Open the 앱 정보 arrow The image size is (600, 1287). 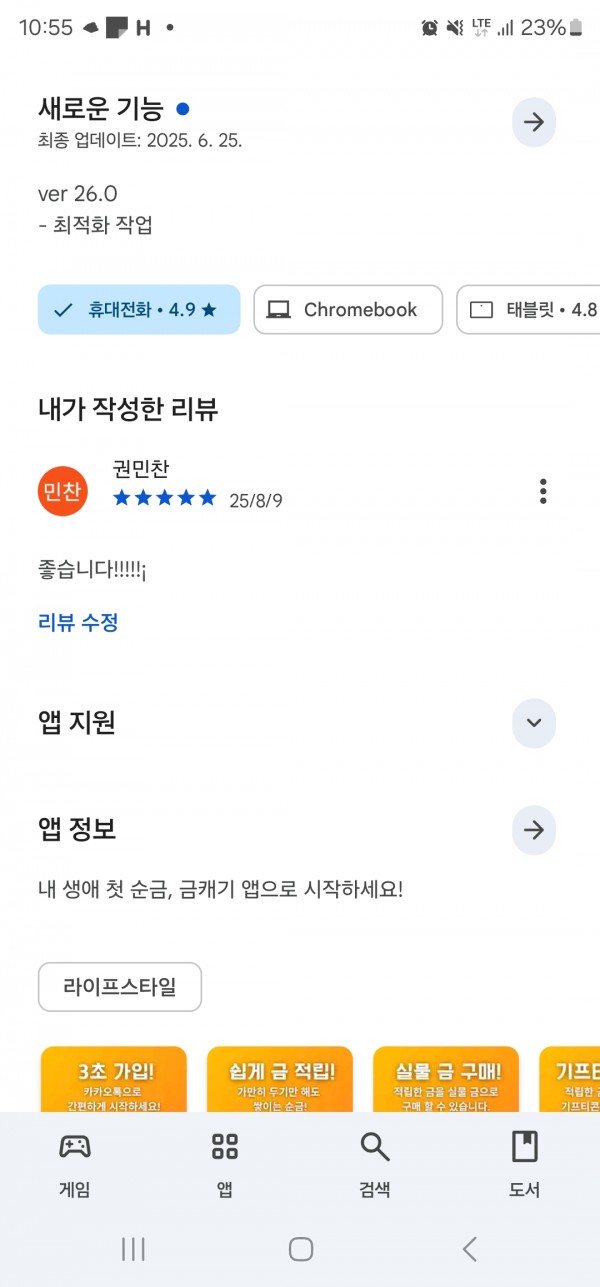click(x=534, y=830)
